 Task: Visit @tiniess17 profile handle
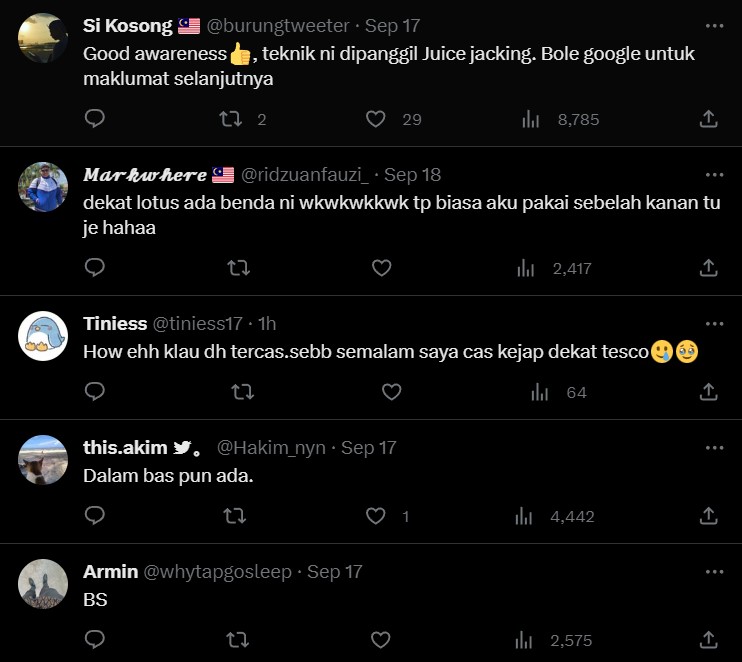pyautogui.click(x=197, y=324)
